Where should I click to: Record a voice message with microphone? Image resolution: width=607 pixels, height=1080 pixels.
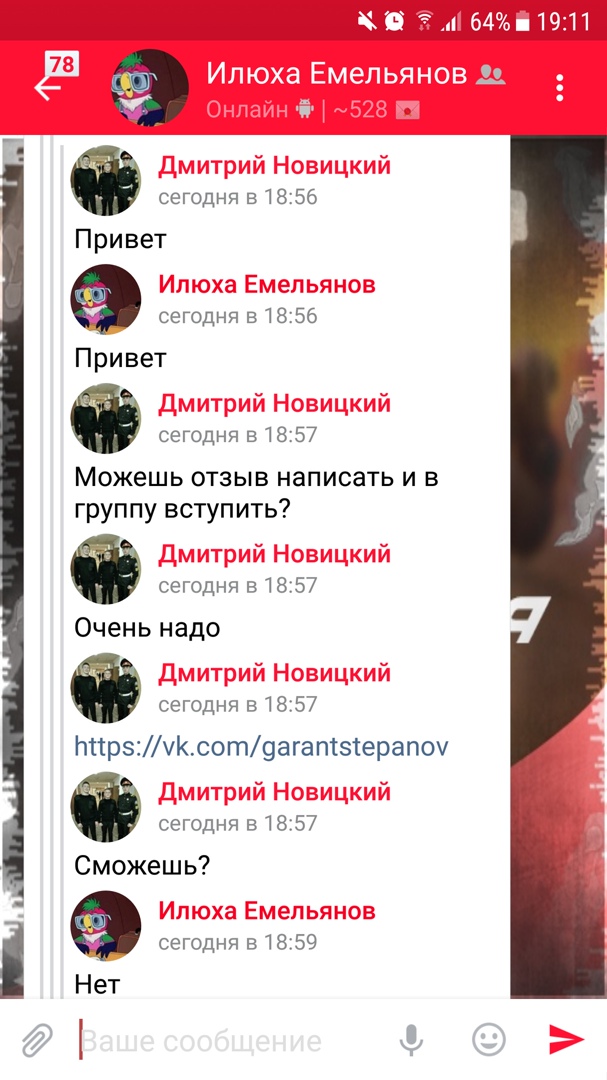[411, 1040]
